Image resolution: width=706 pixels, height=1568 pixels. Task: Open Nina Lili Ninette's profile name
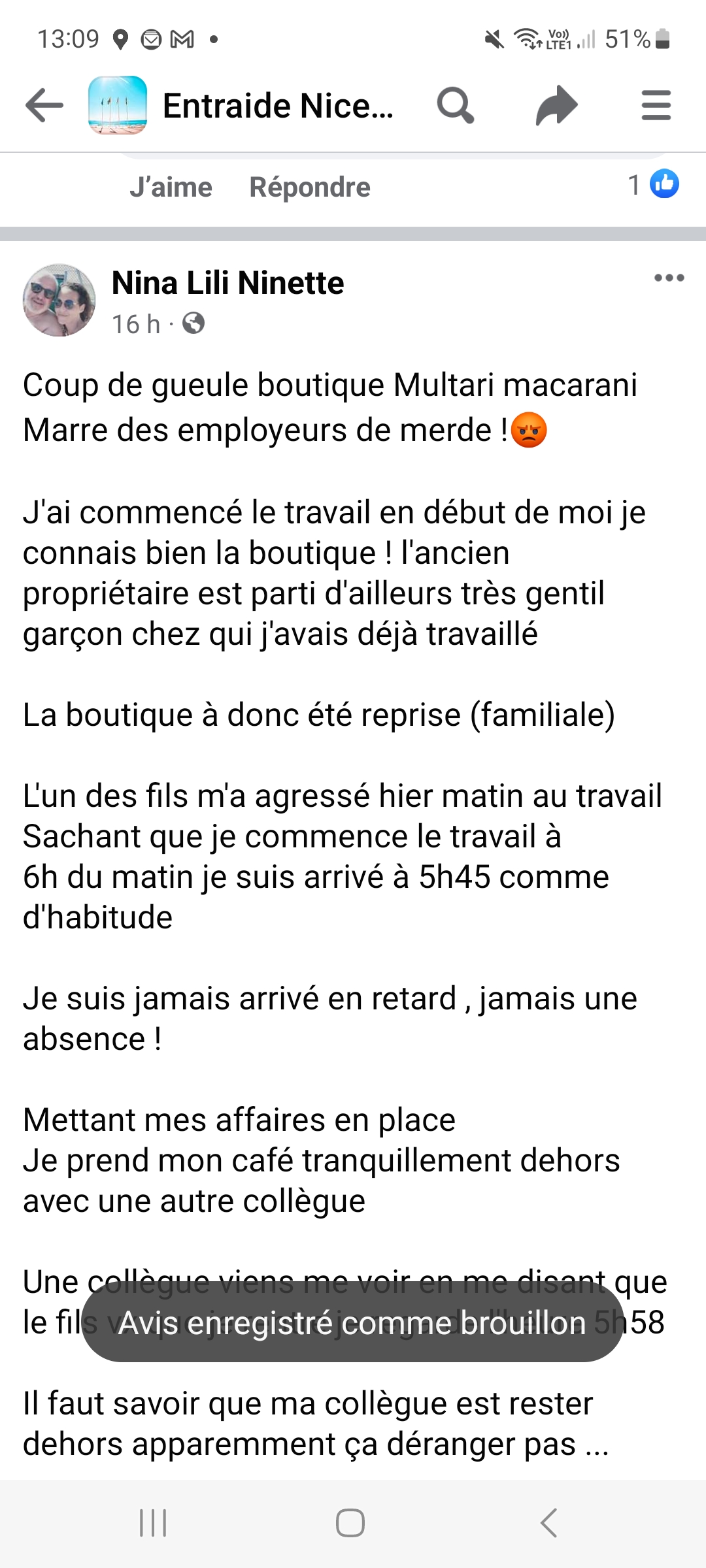(x=227, y=283)
